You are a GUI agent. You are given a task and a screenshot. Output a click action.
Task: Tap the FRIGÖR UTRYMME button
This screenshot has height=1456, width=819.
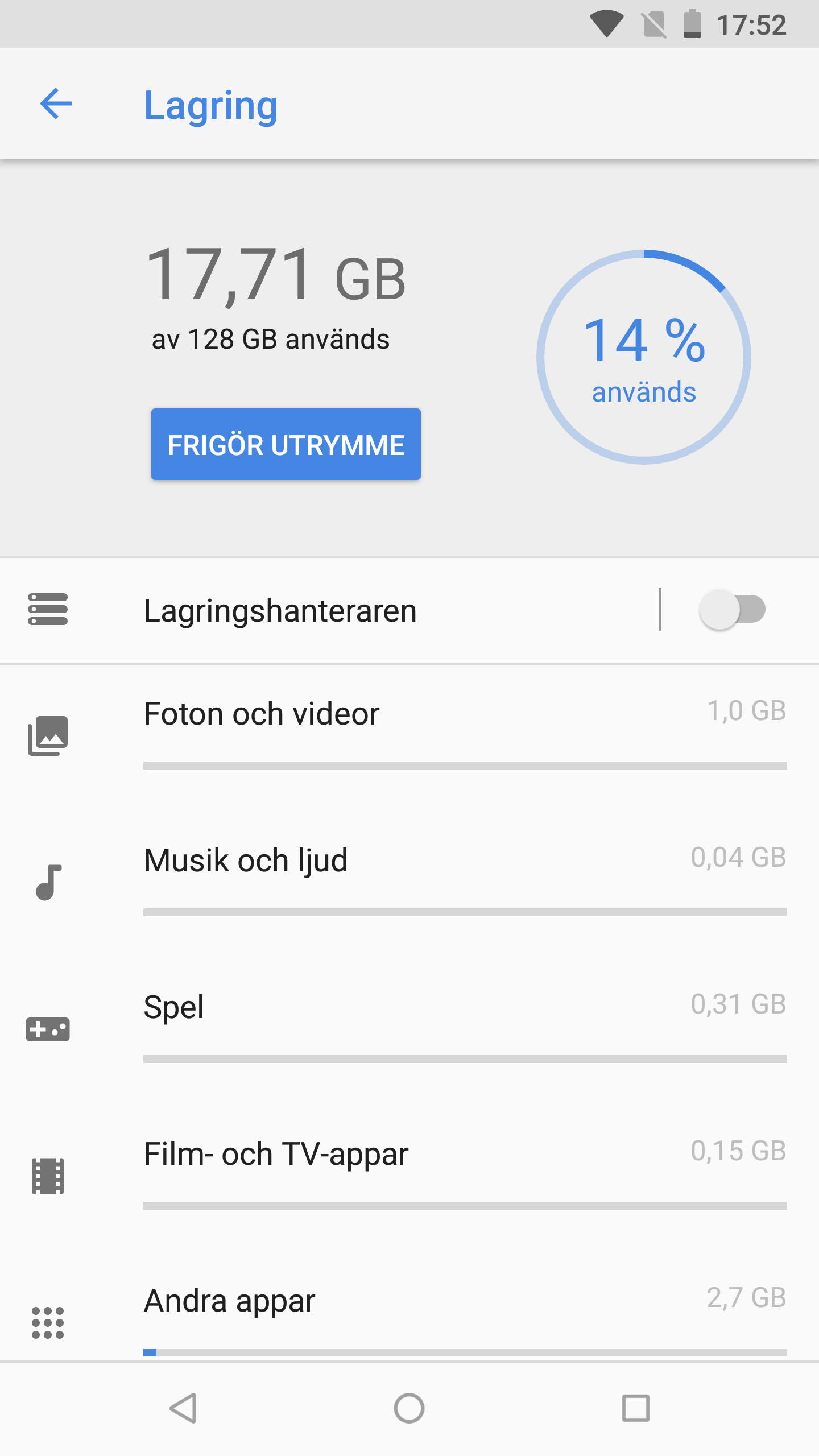point(286,444)
